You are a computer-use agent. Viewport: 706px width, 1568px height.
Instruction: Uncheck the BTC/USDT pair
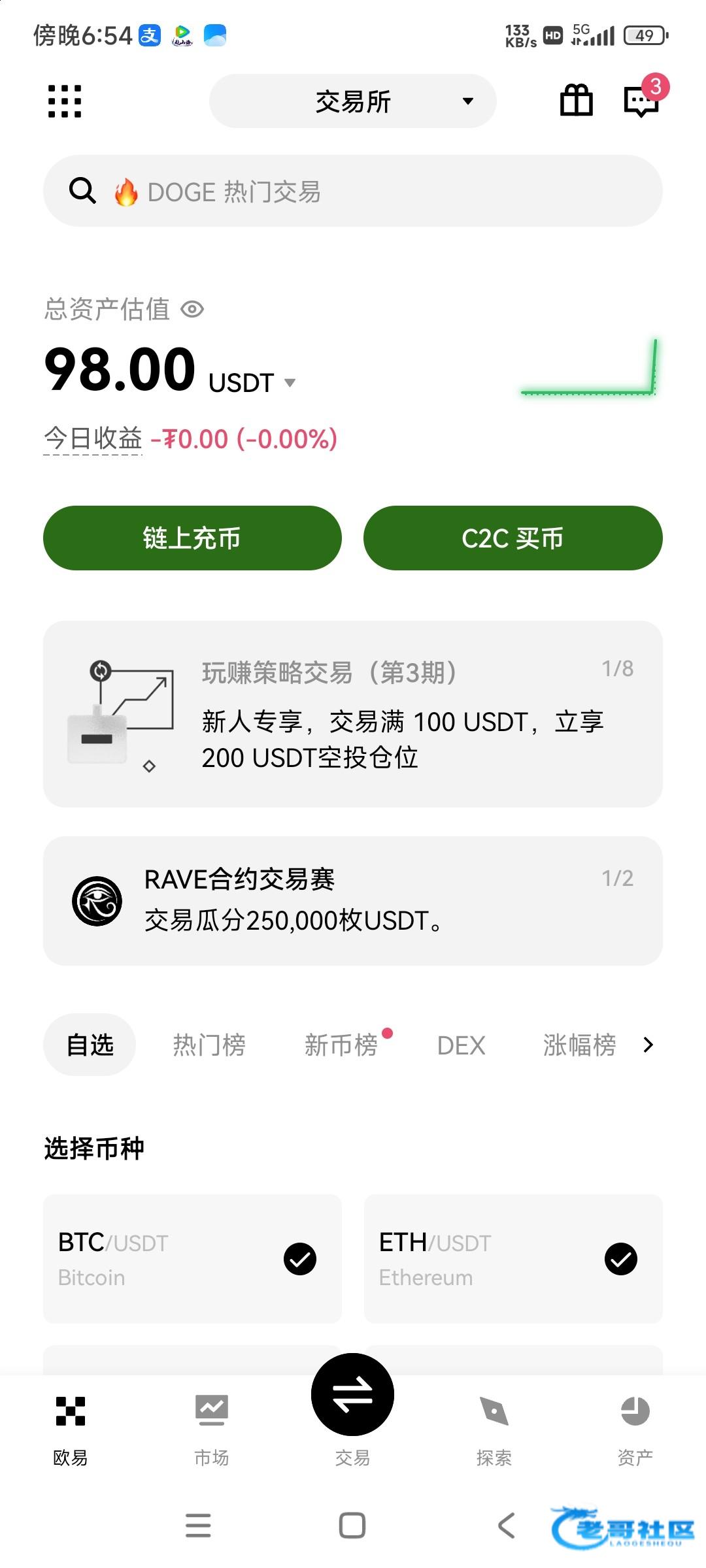[300, 1259]
